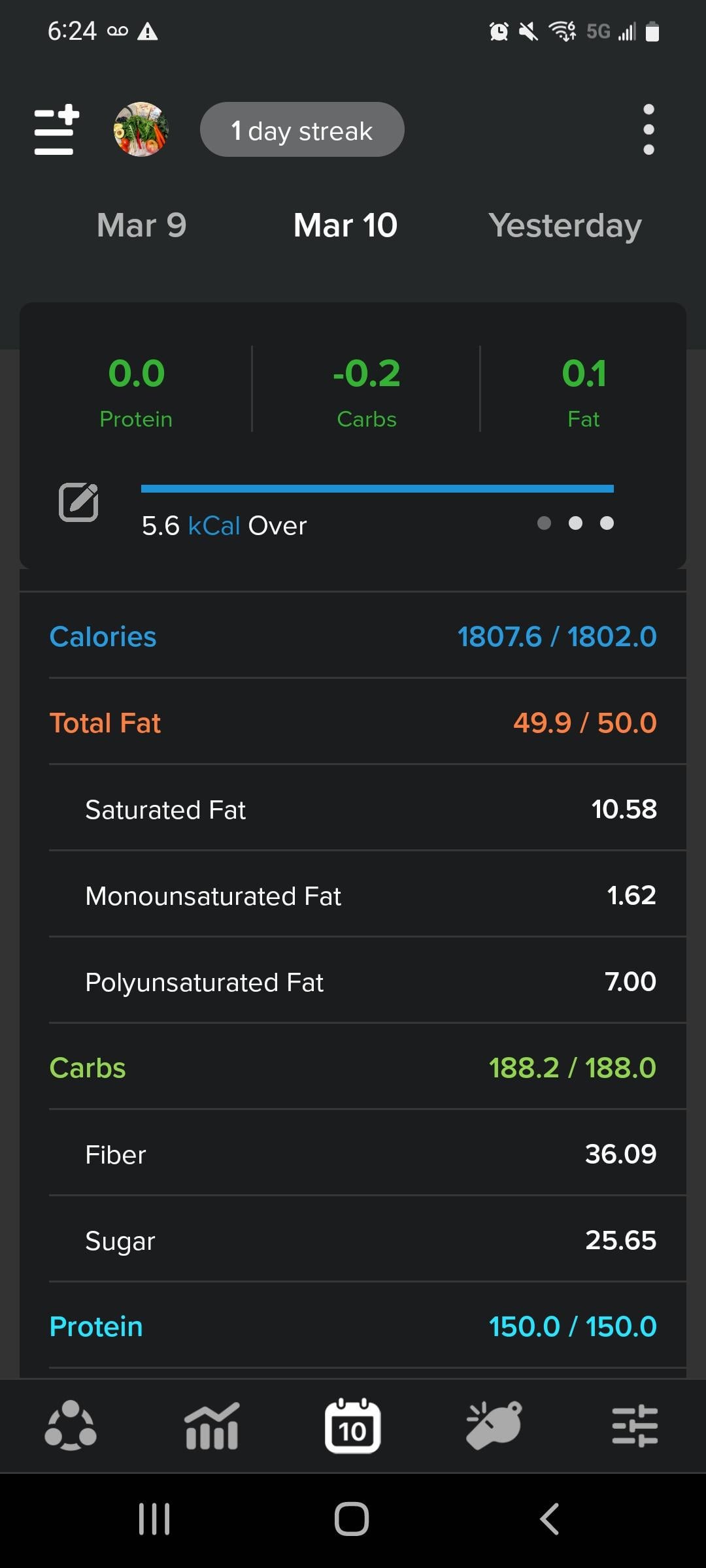
Task: Edit the macro targets with pencil icon
Action: click(x=78, y=502)
